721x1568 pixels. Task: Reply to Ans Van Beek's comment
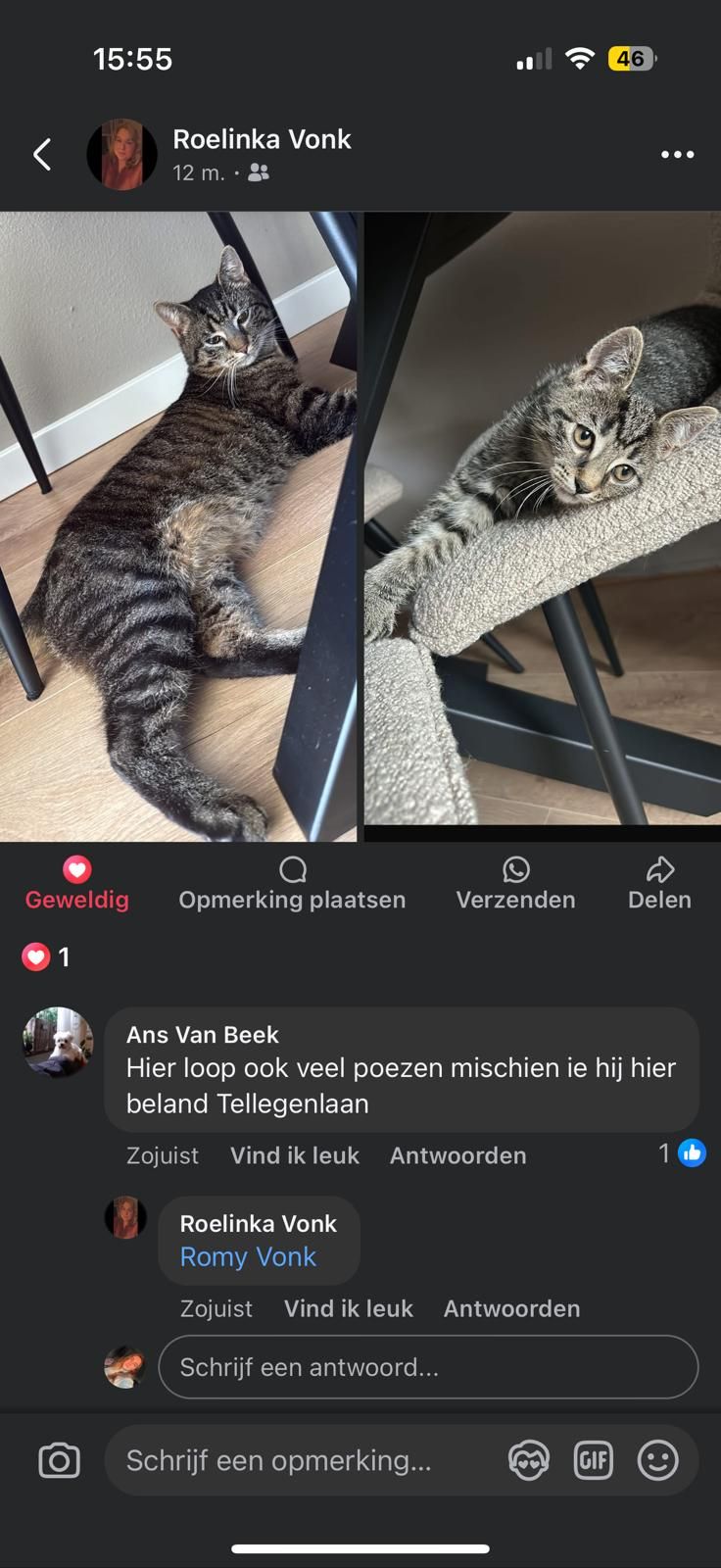(457, 1155)
